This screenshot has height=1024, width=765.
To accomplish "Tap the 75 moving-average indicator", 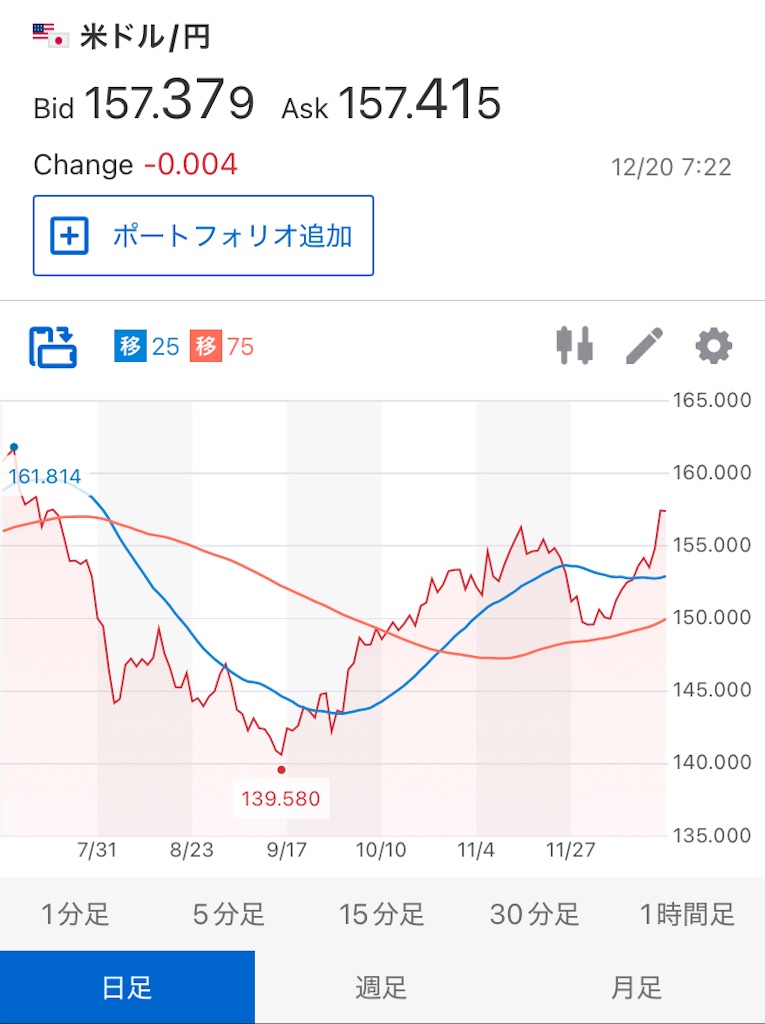I will pyautogui.click(x=223, y=347).
